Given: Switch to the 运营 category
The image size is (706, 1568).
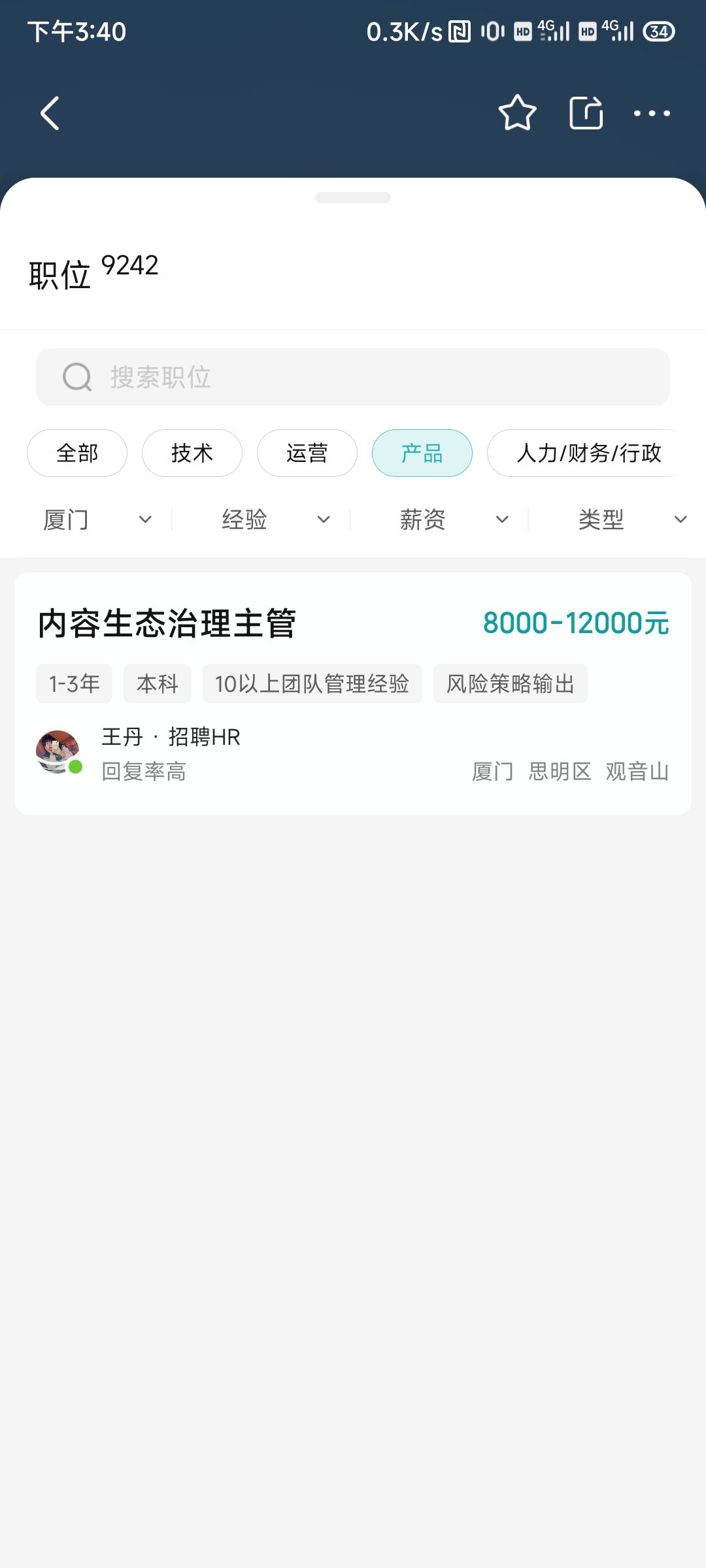Looking at the screenshot, I should click(307, 453).
